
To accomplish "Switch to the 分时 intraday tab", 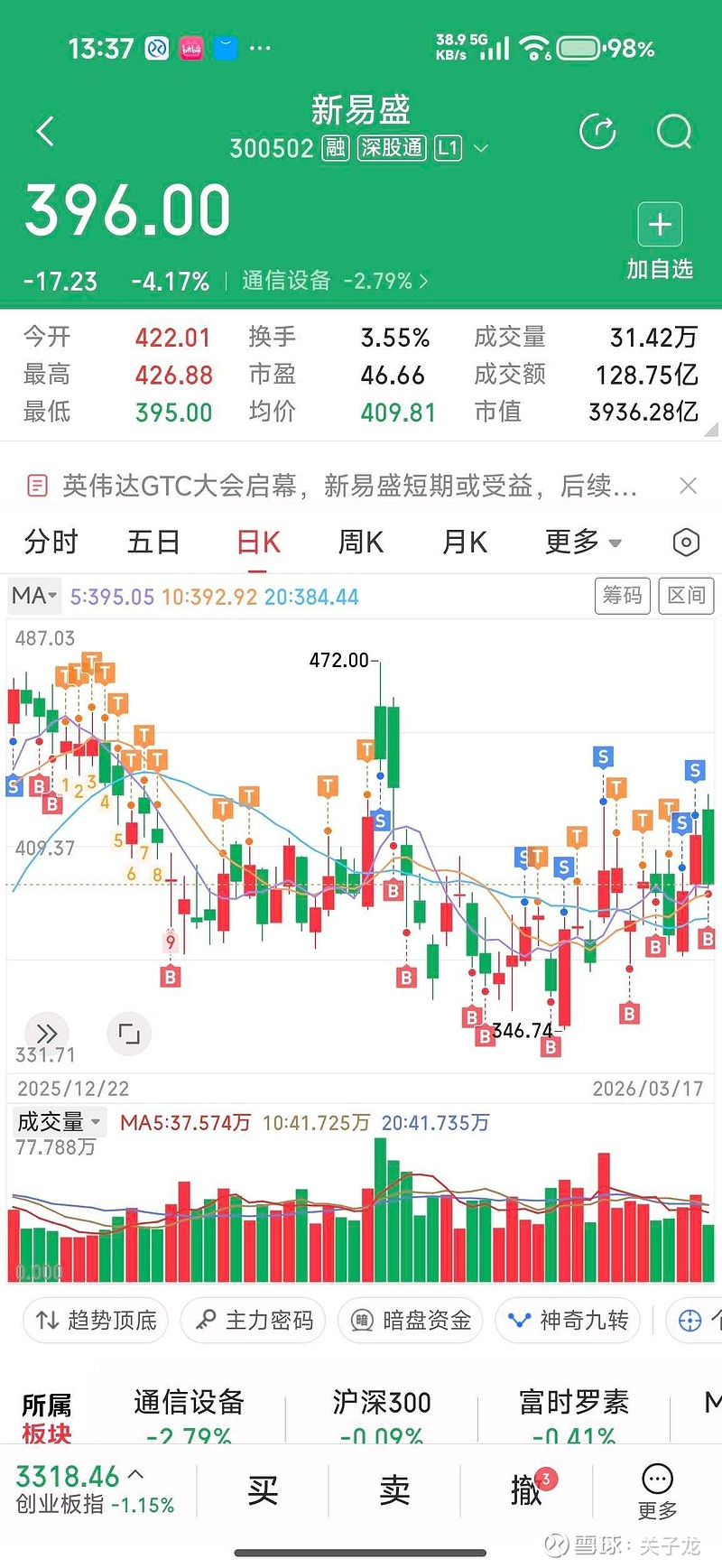I will click(x=51, y=542).
